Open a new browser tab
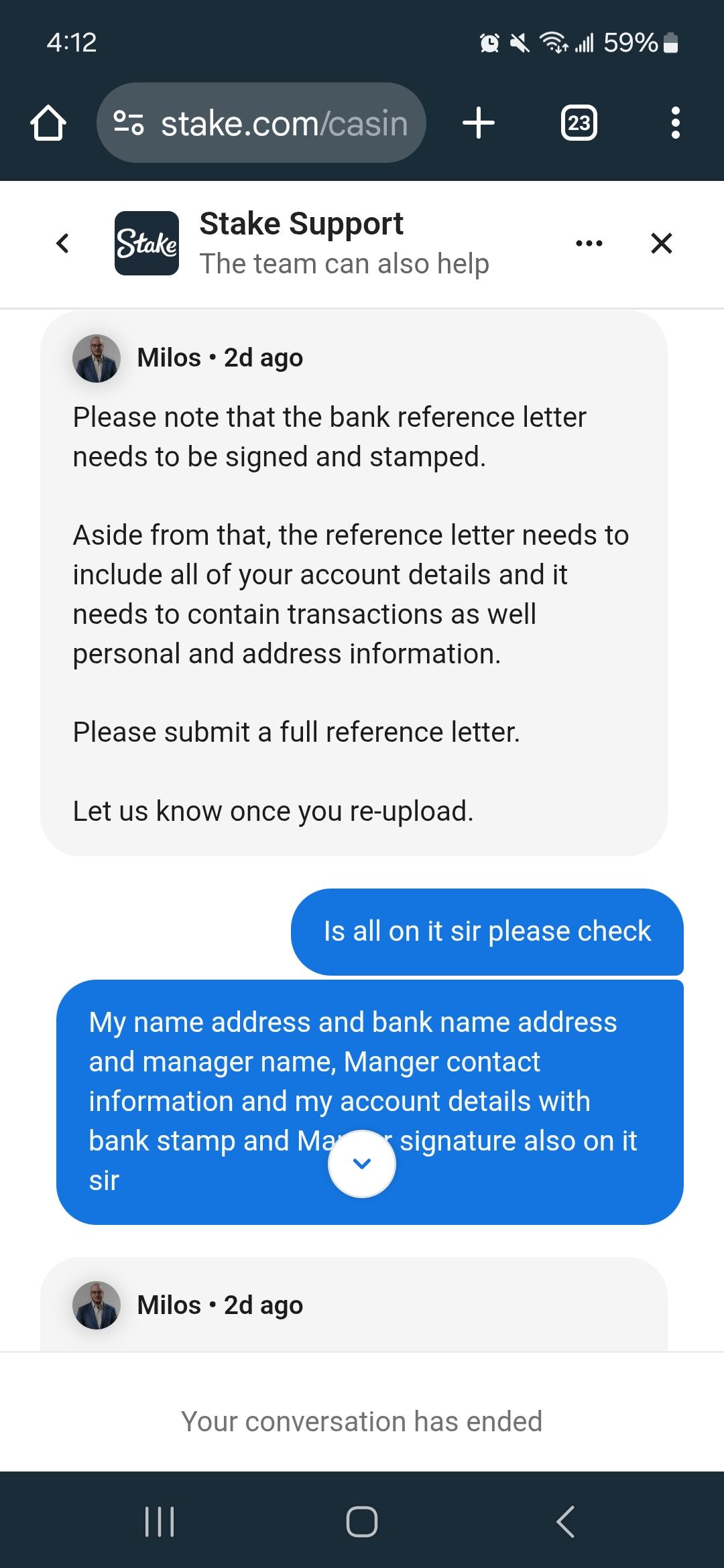Viewport: 724px width, 1568px height. (479, 123)
